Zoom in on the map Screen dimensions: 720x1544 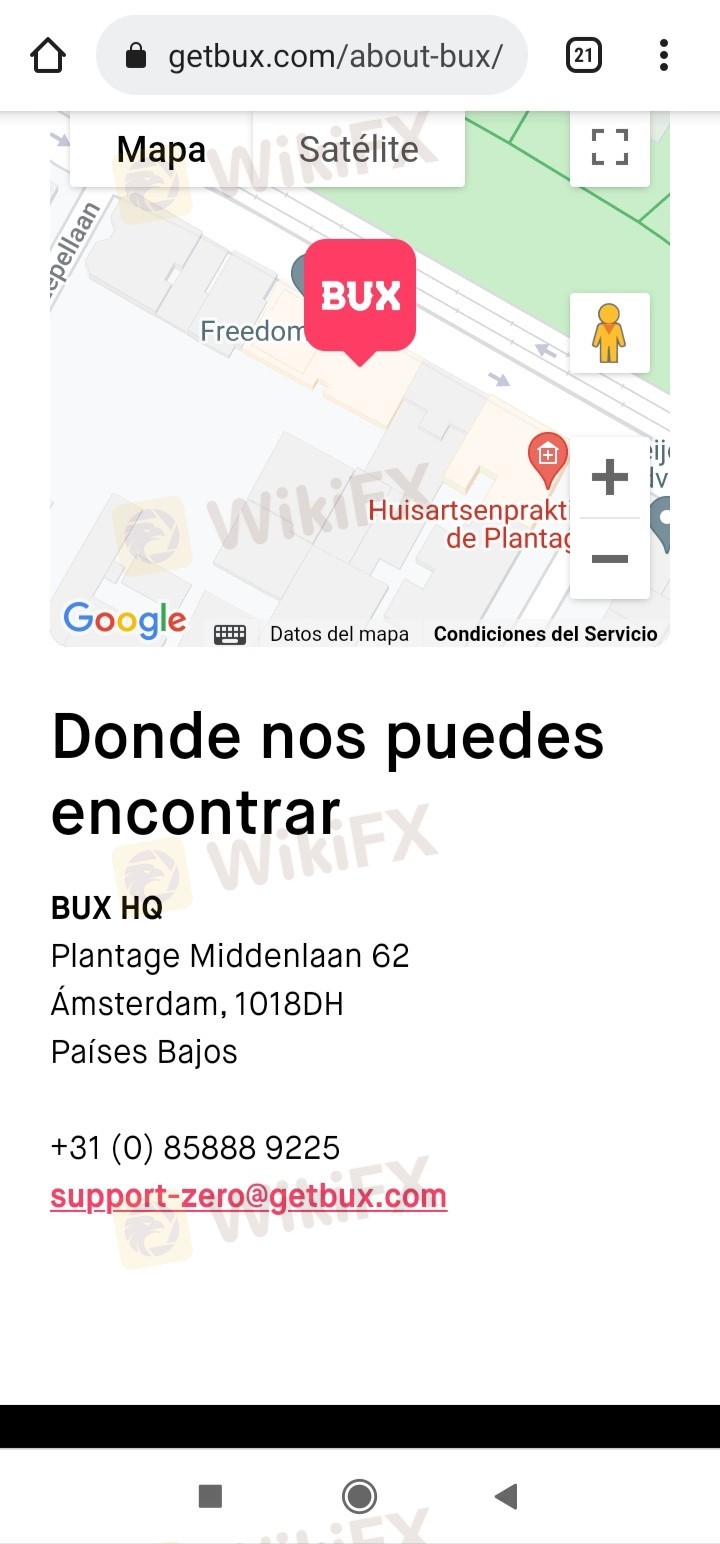click(609, 478)
